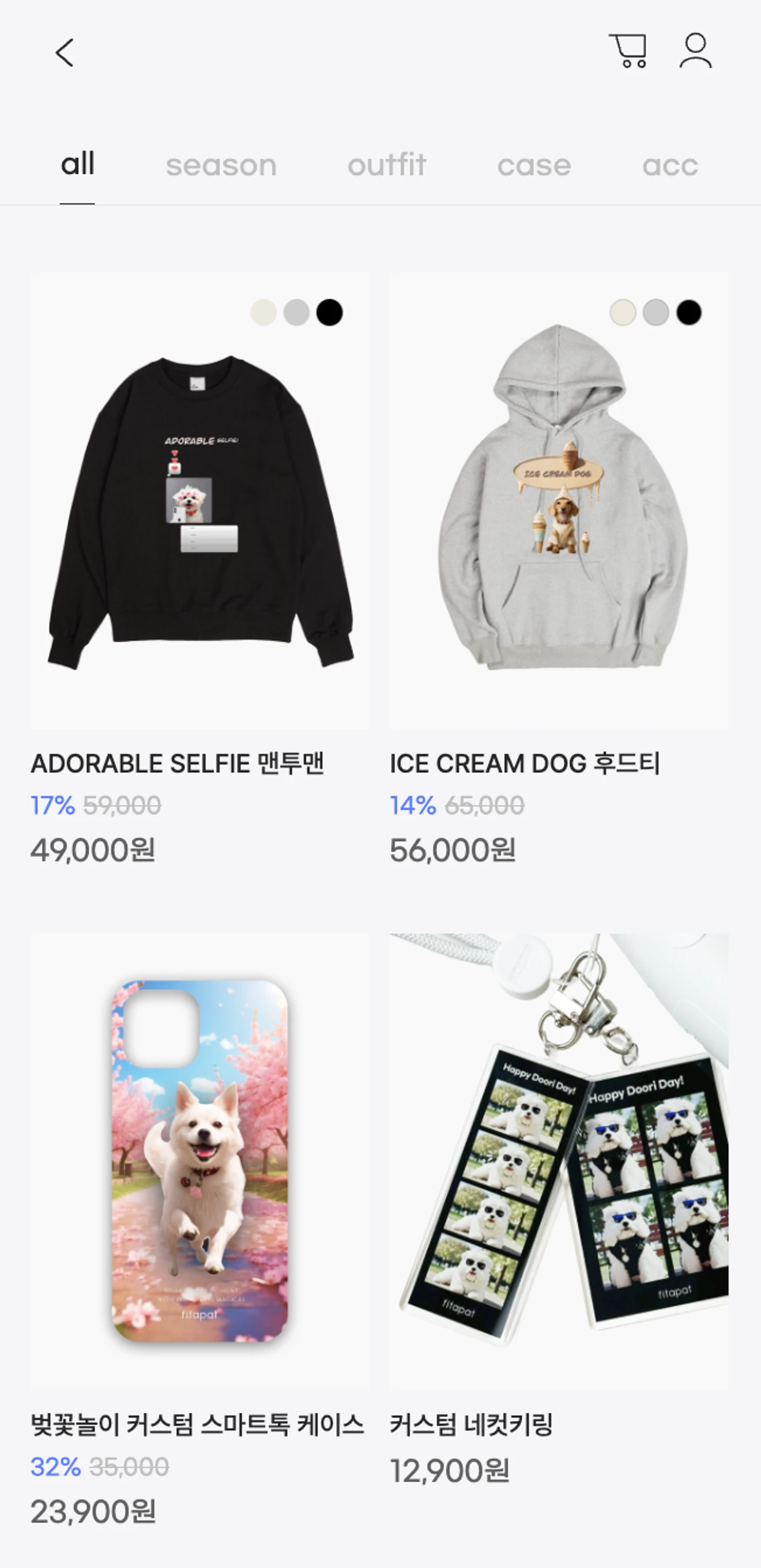Select the all tab
Image resolution: width=761 pixels, height=1568 pixels.
tap(77, 164)
